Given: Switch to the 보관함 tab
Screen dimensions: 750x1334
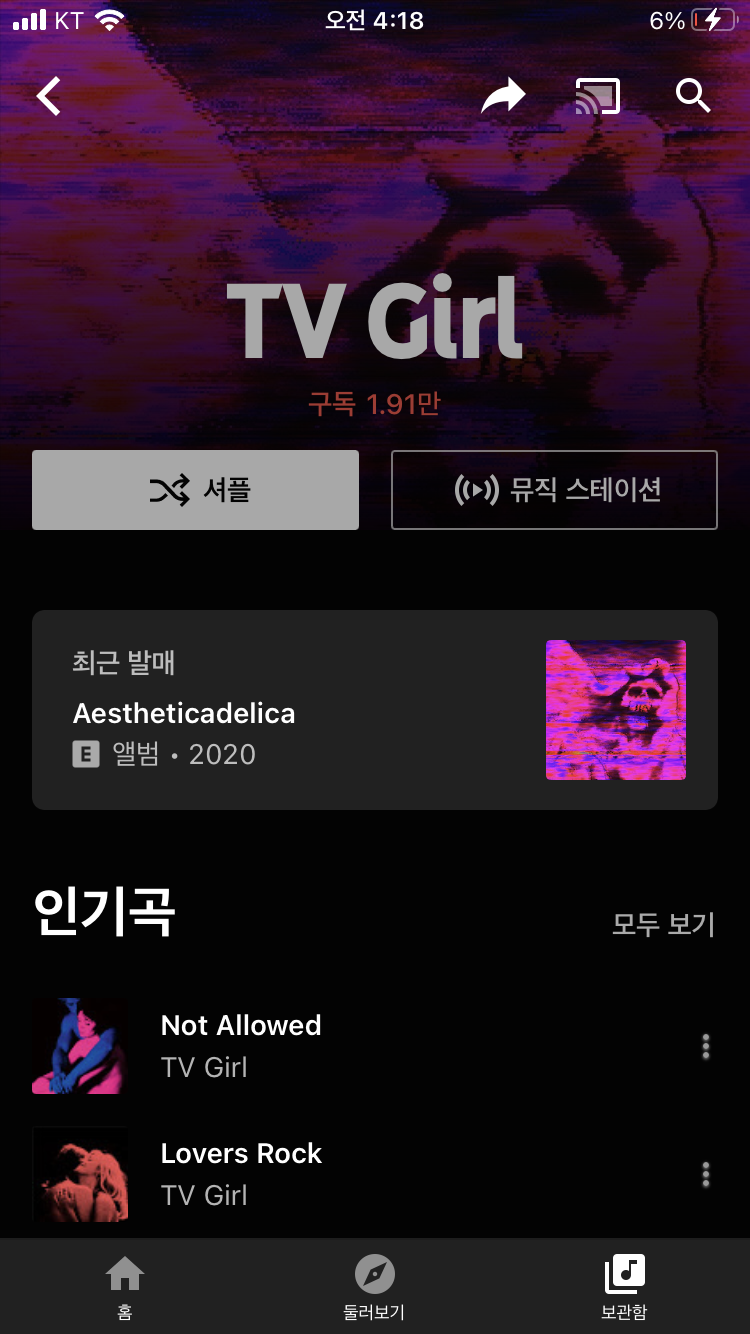Looking at the screenshot, I should (x=624, y=1287).
